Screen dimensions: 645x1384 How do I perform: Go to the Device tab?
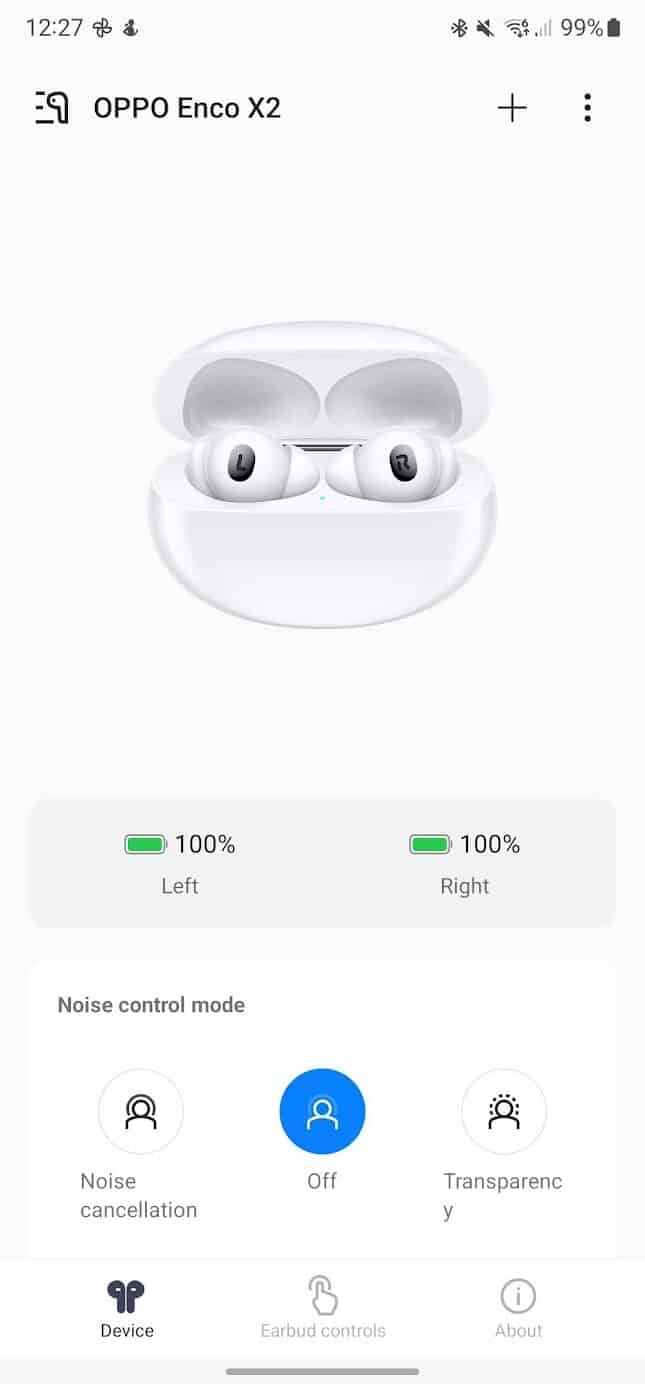point(127,1307)
